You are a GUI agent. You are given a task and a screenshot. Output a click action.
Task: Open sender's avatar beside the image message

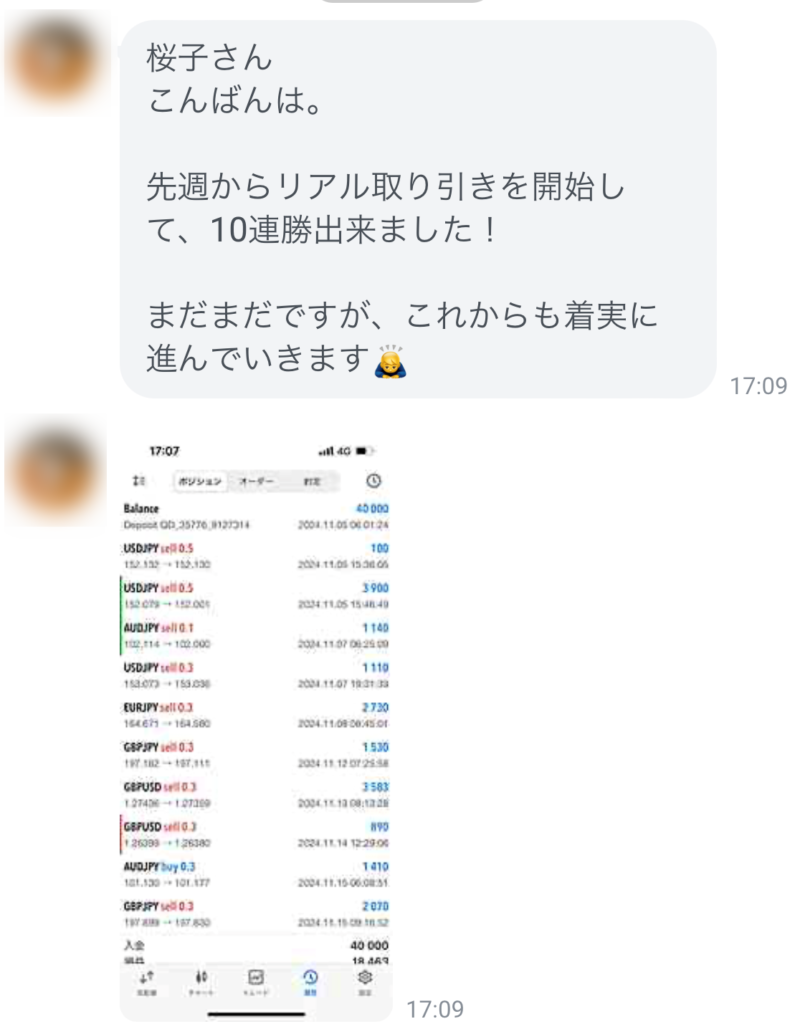(x=52, y=471)
